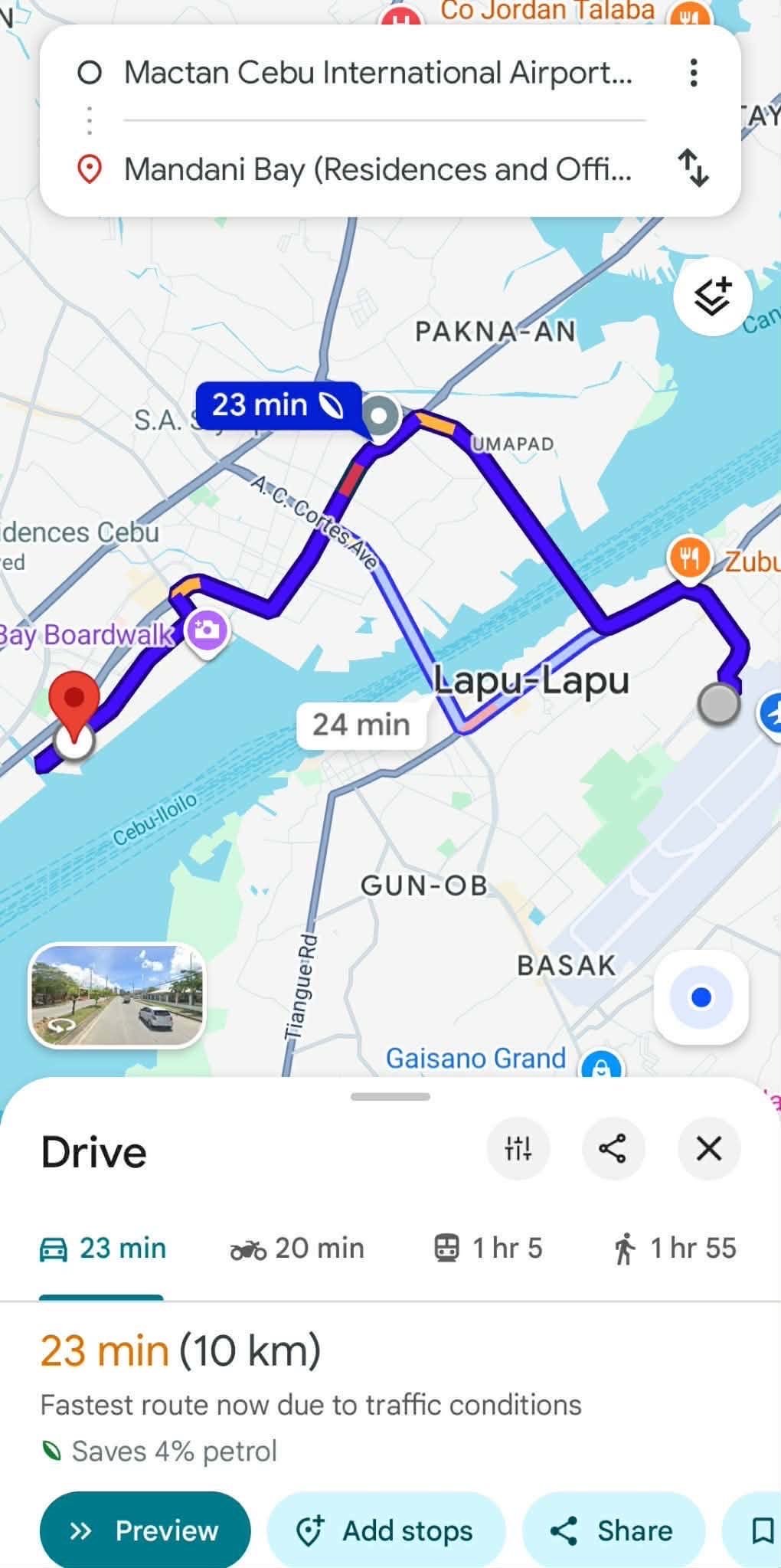The width and height of the screenshot is (781, 1568).
Task: Edit the Mactan Cebu International Airport starting point
Action: pos(377,73)
